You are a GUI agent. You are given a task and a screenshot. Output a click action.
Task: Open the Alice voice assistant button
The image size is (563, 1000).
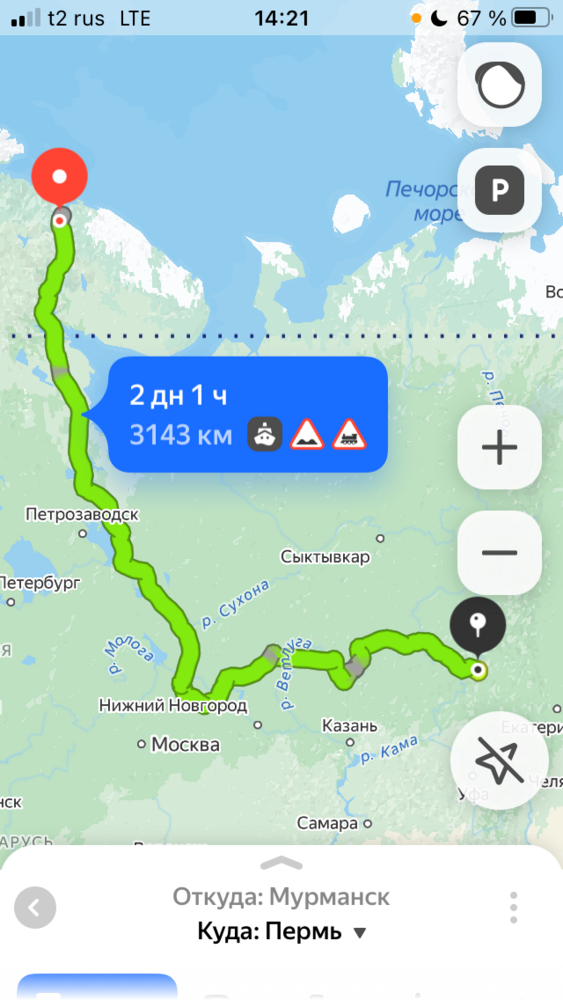coord(499,84)
